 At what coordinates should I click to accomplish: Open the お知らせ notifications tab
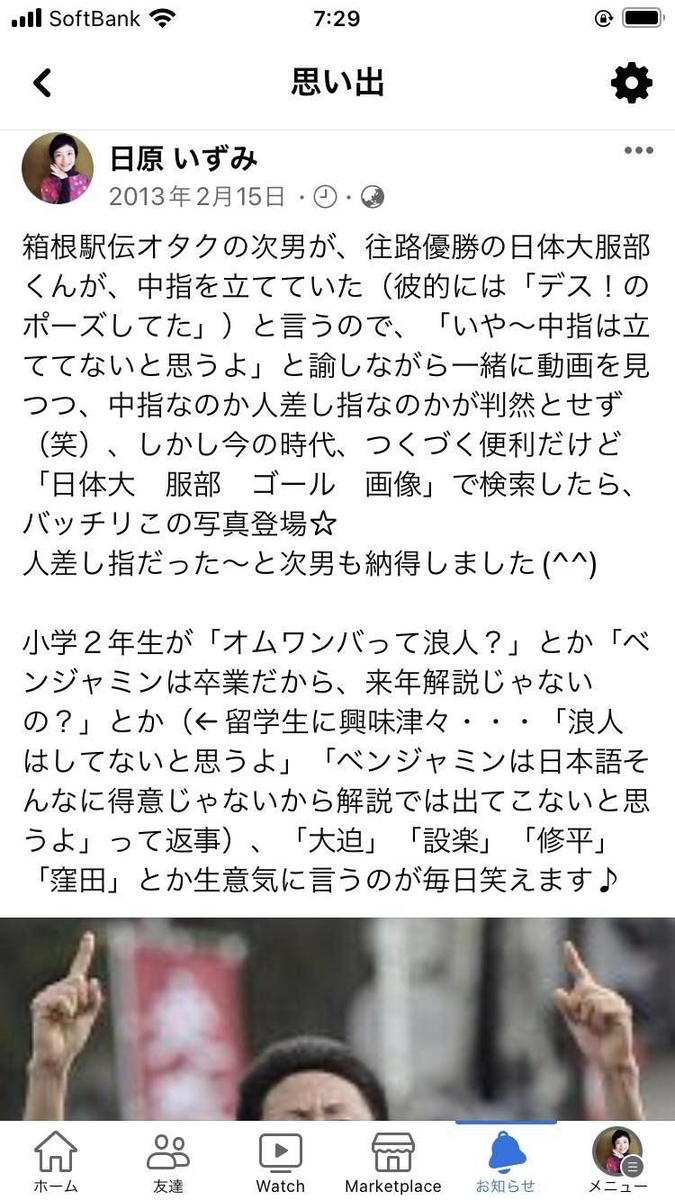505,1162
